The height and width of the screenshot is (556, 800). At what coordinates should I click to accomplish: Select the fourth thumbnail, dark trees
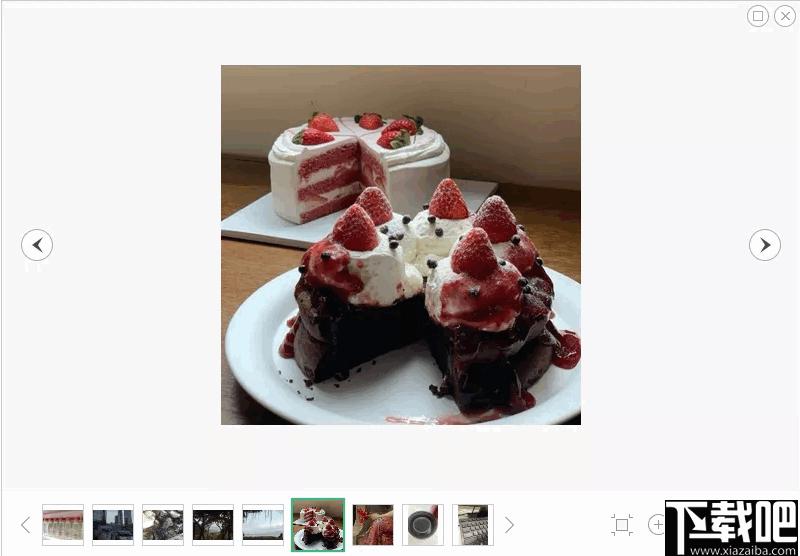coord(213,525)
